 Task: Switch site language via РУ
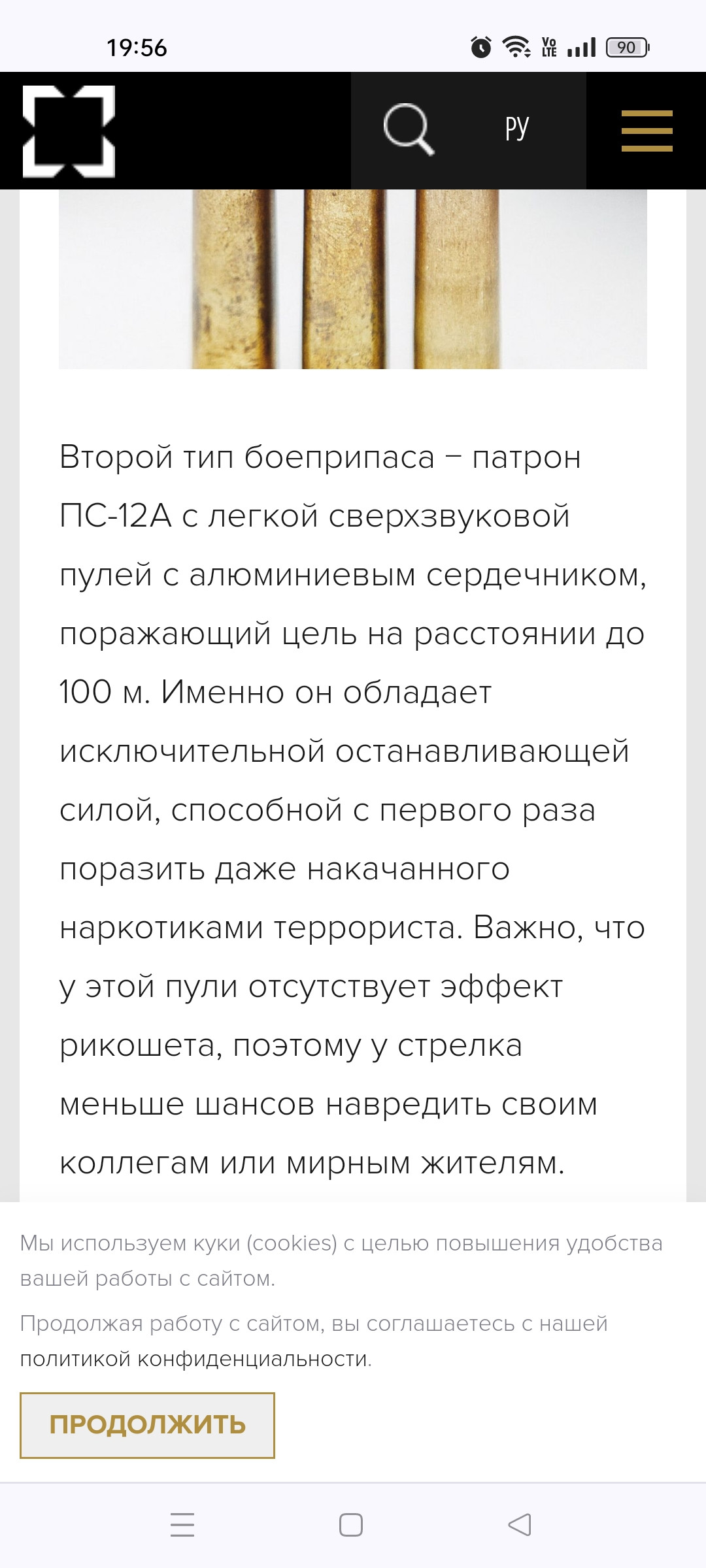point(516,128)
